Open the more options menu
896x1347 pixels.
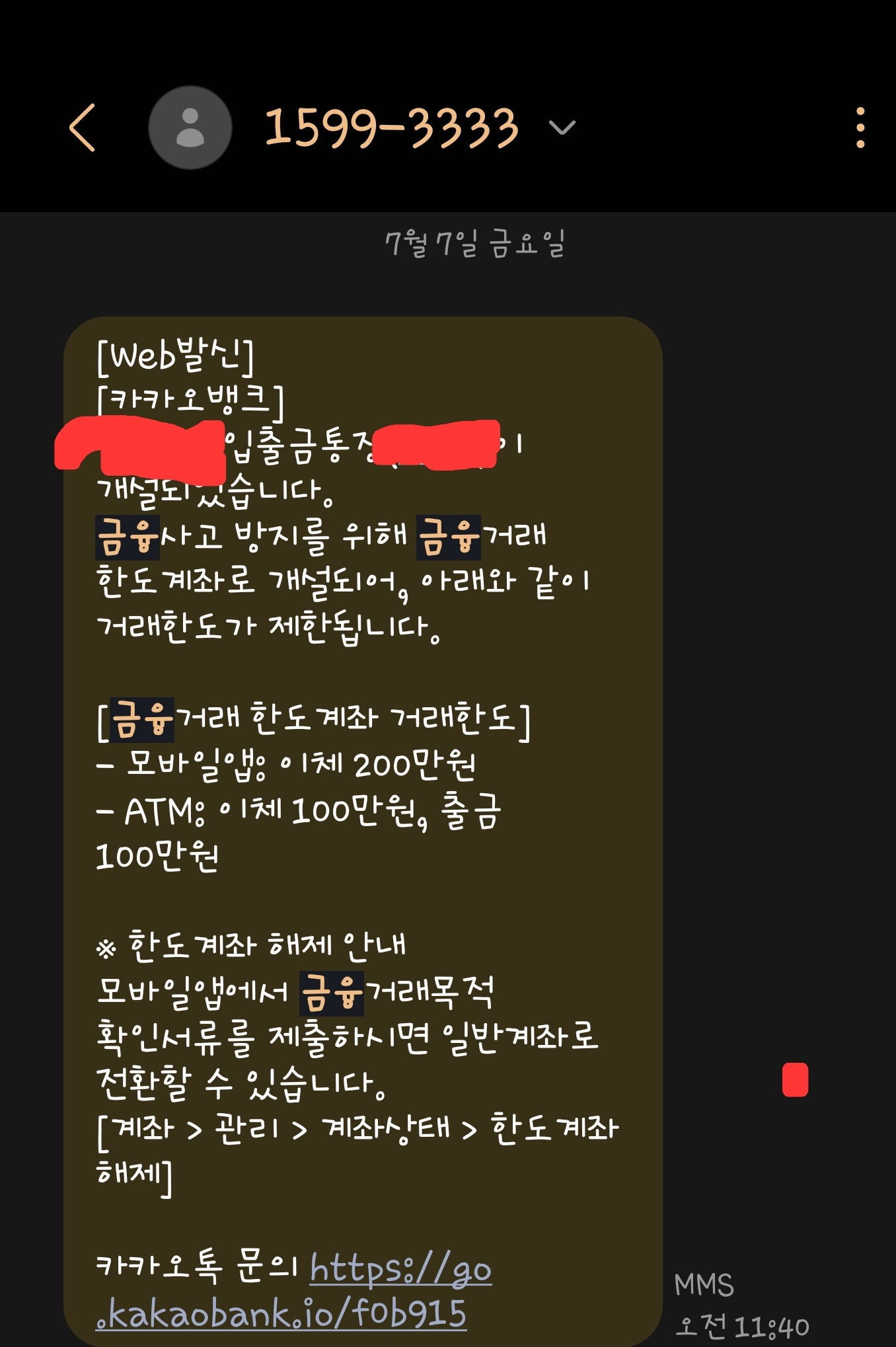click(860, 128)
